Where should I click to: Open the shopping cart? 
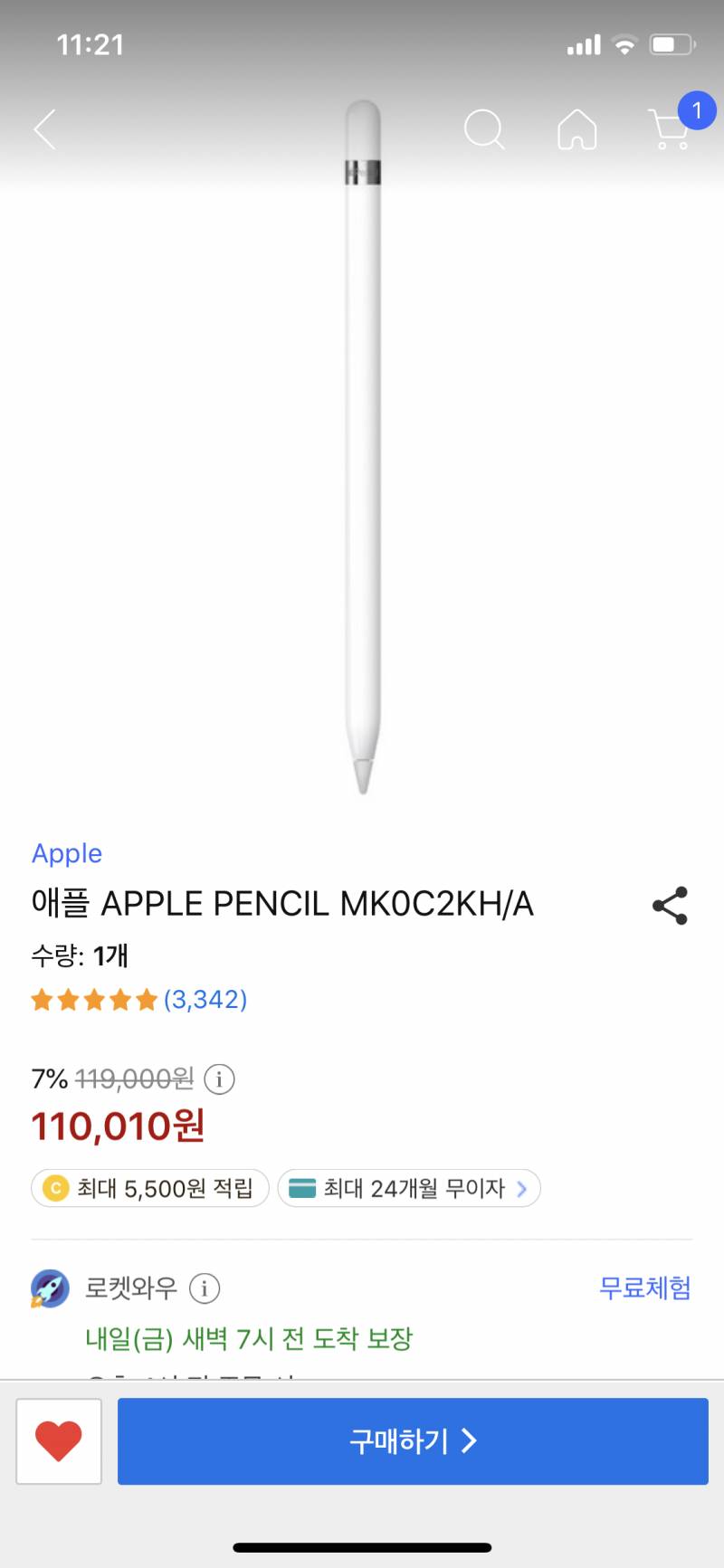pos(672,129)
